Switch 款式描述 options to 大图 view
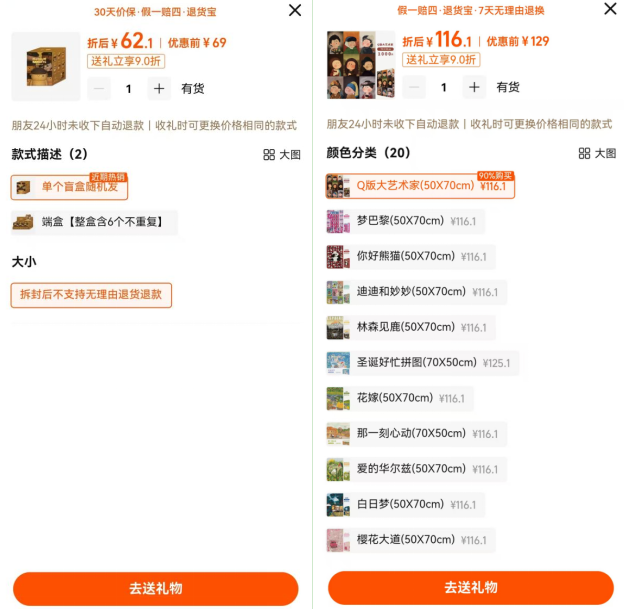This screenshot has height=609, width=624. 282,155
